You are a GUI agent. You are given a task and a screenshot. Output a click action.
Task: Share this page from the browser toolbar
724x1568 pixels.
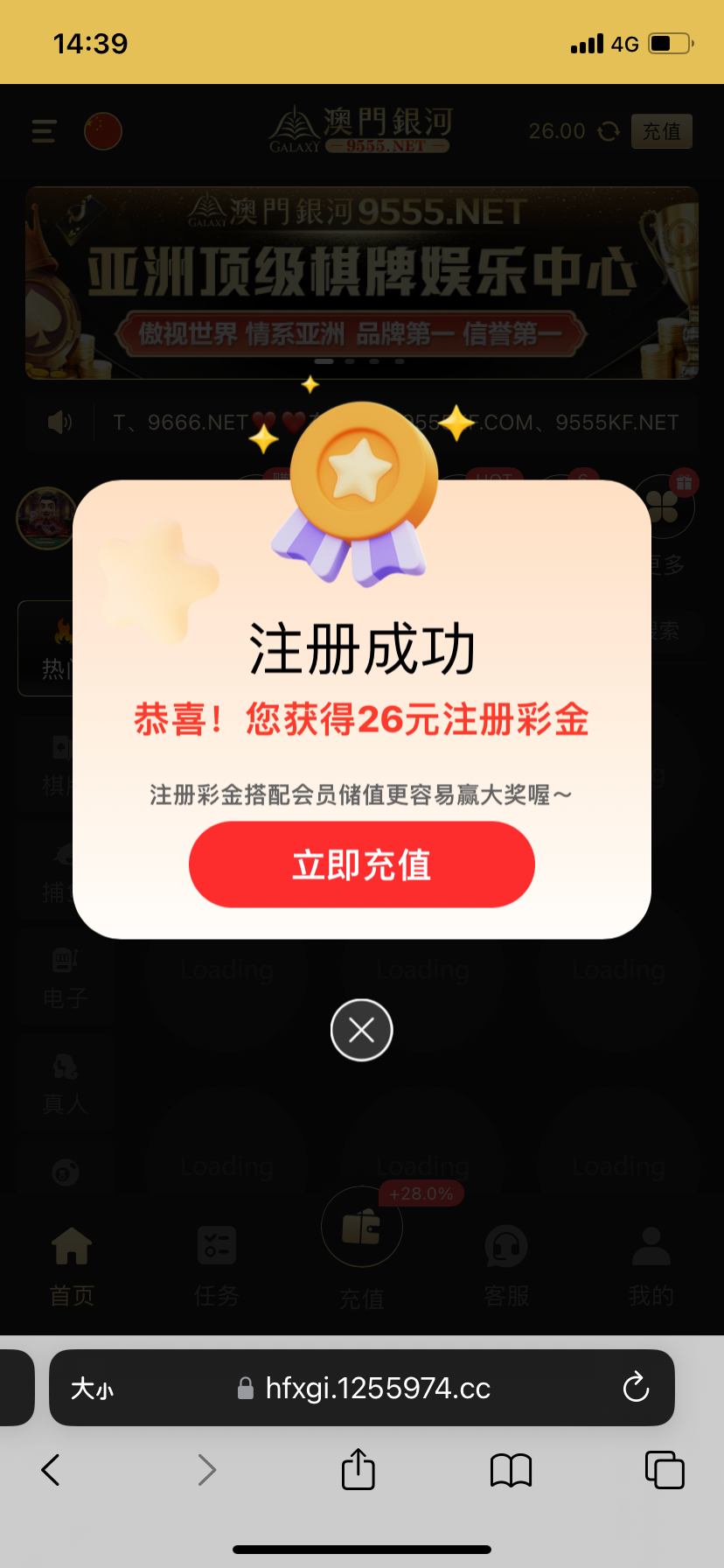(358, 1469)
